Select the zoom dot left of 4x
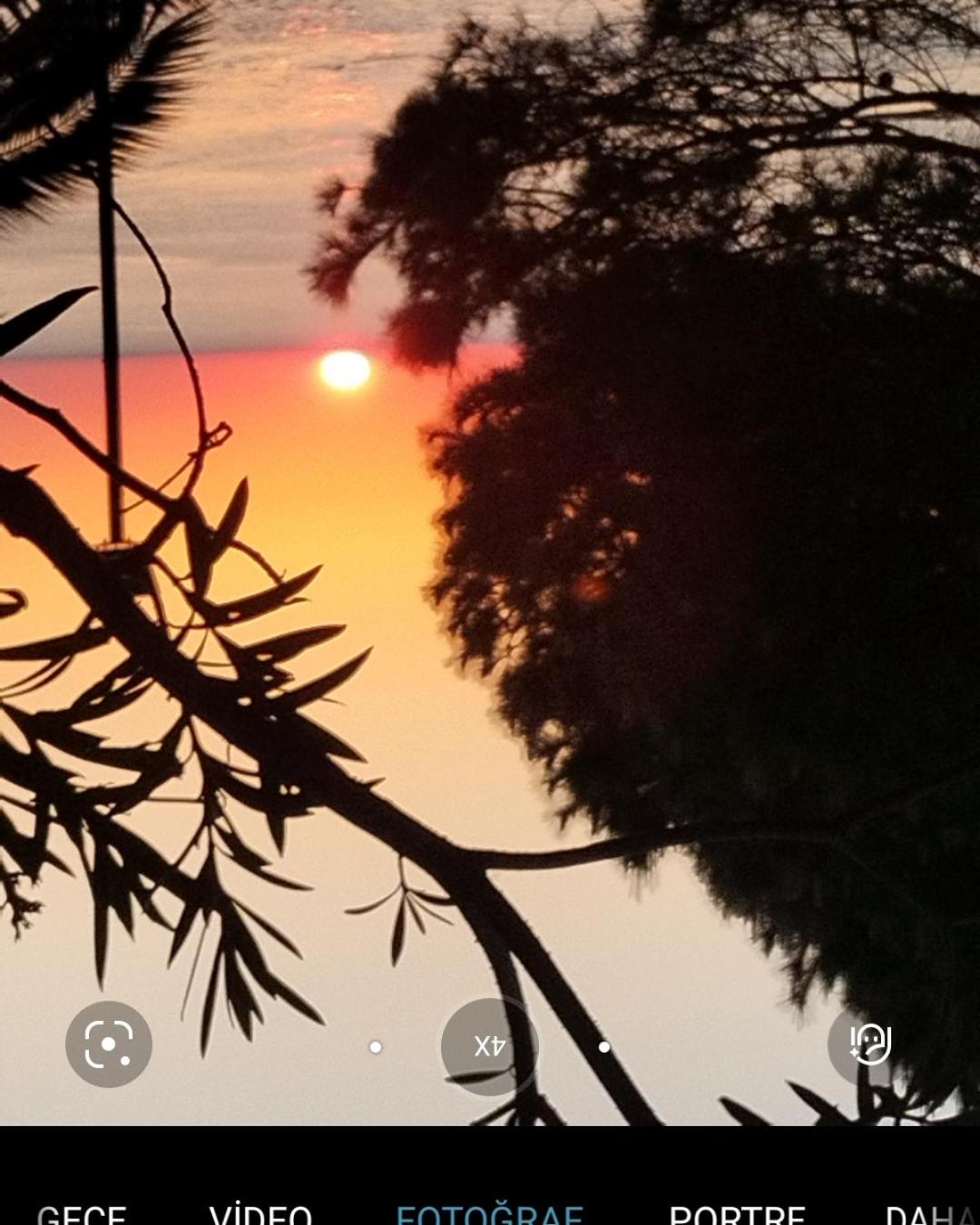980x1225 pixels. pos(376,1047)
